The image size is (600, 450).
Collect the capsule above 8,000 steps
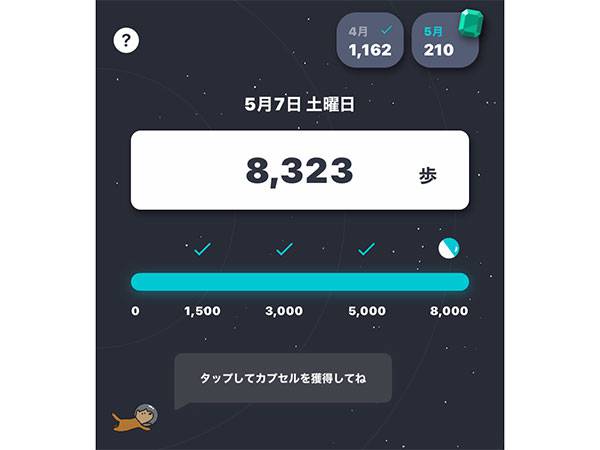449,249
